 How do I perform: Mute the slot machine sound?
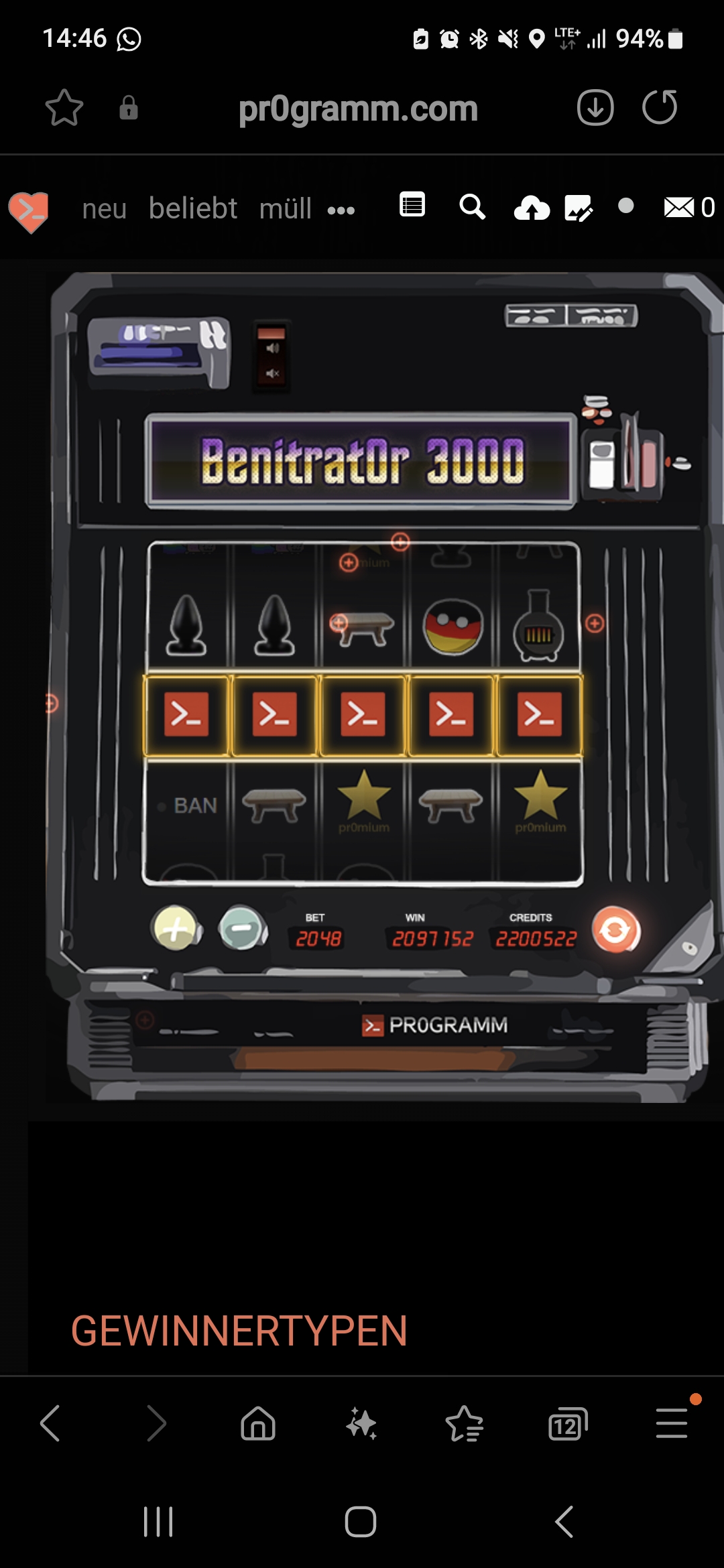[272, 373]
